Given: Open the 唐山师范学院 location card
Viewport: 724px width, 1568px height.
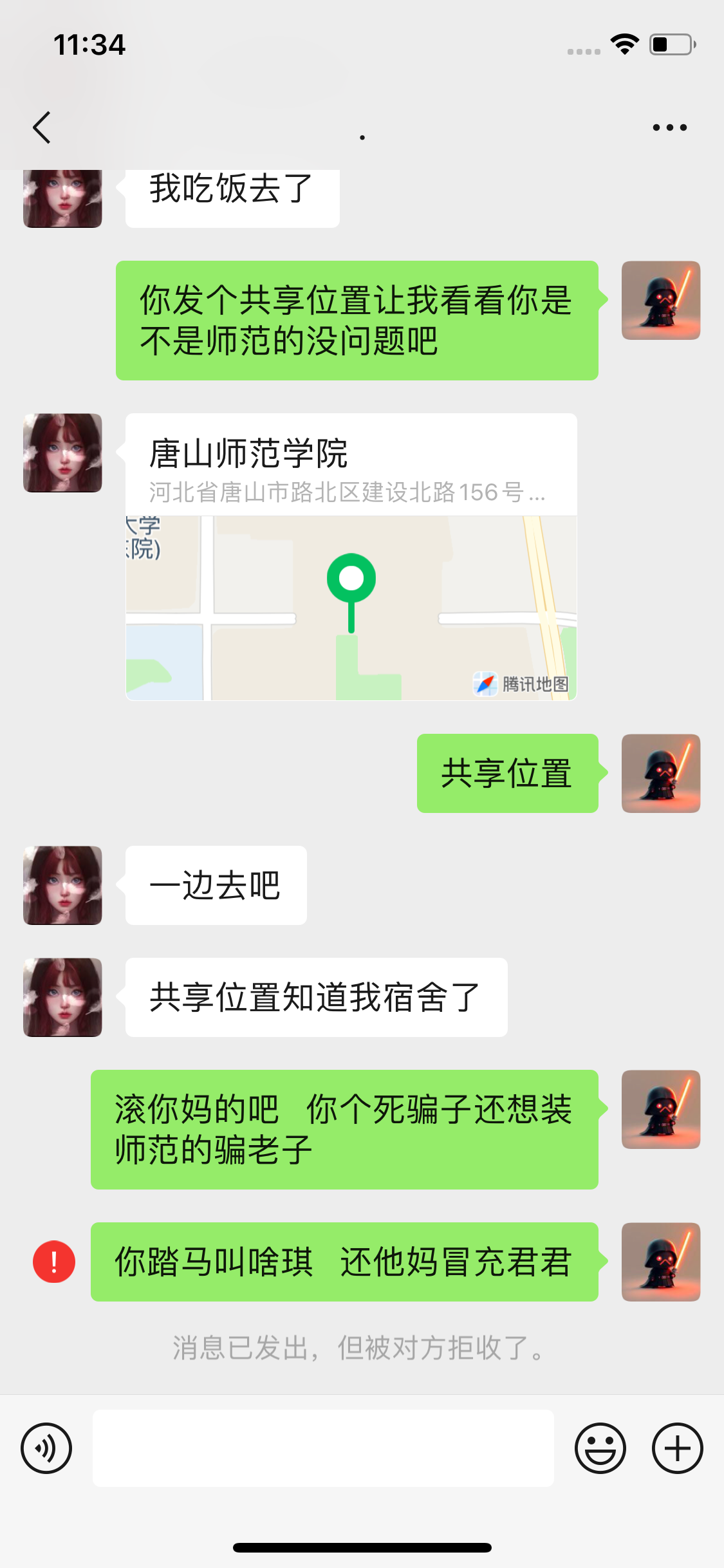Looking at the screenshot, I should coord(352,454).
